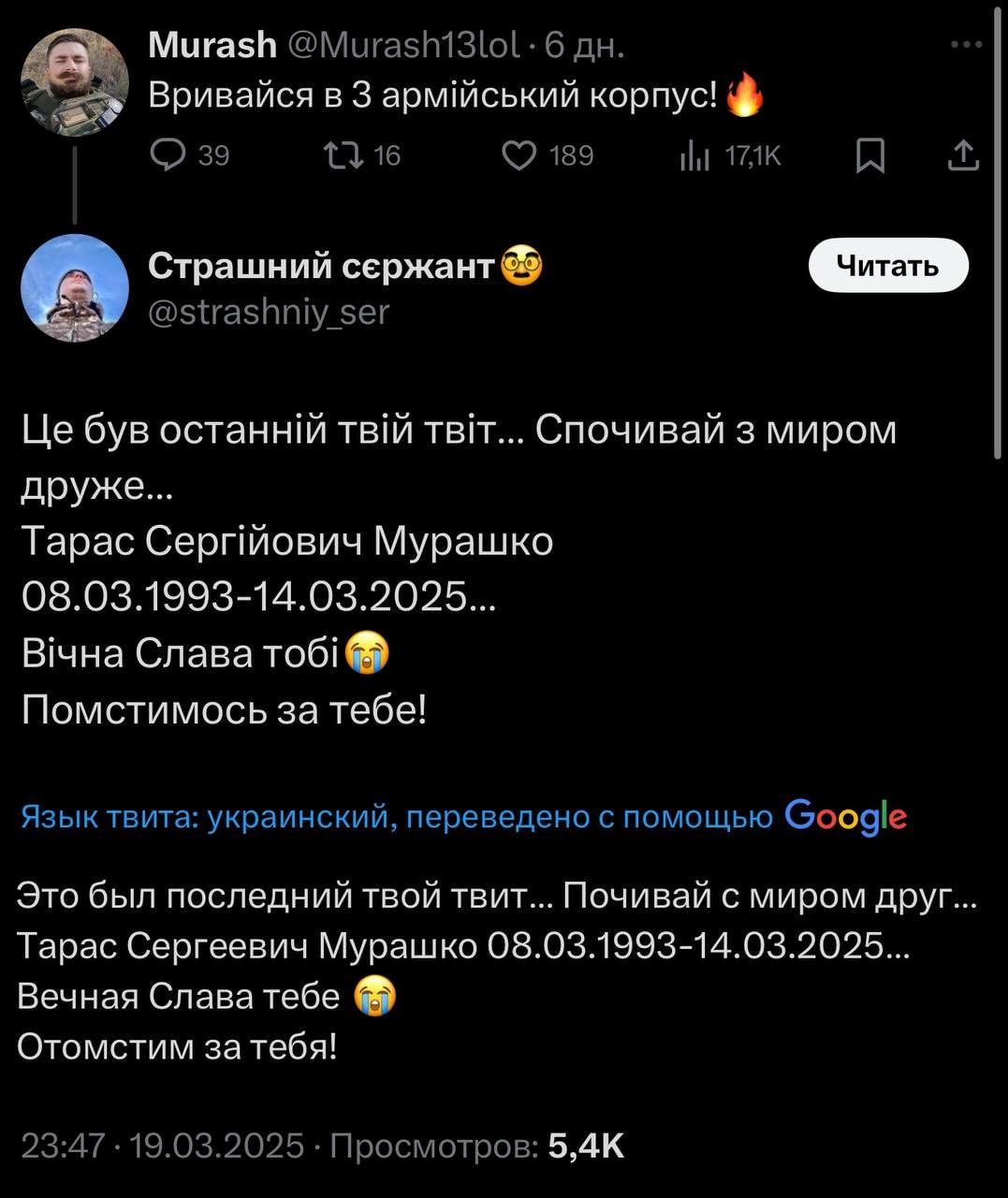The width and height of the screenshot is (1008, 1198).
Task: Open the overflow menu on Murash's tweet
Action: coord(966,44)
